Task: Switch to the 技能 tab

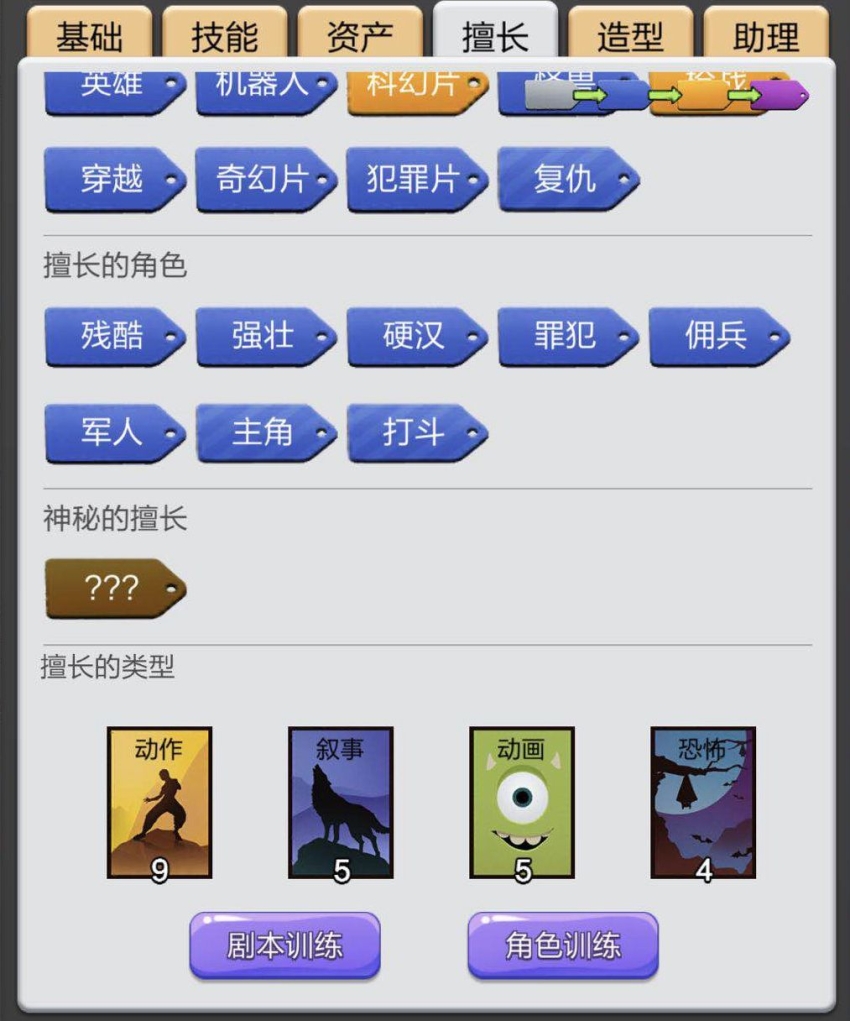Action: tap(224, 35)
